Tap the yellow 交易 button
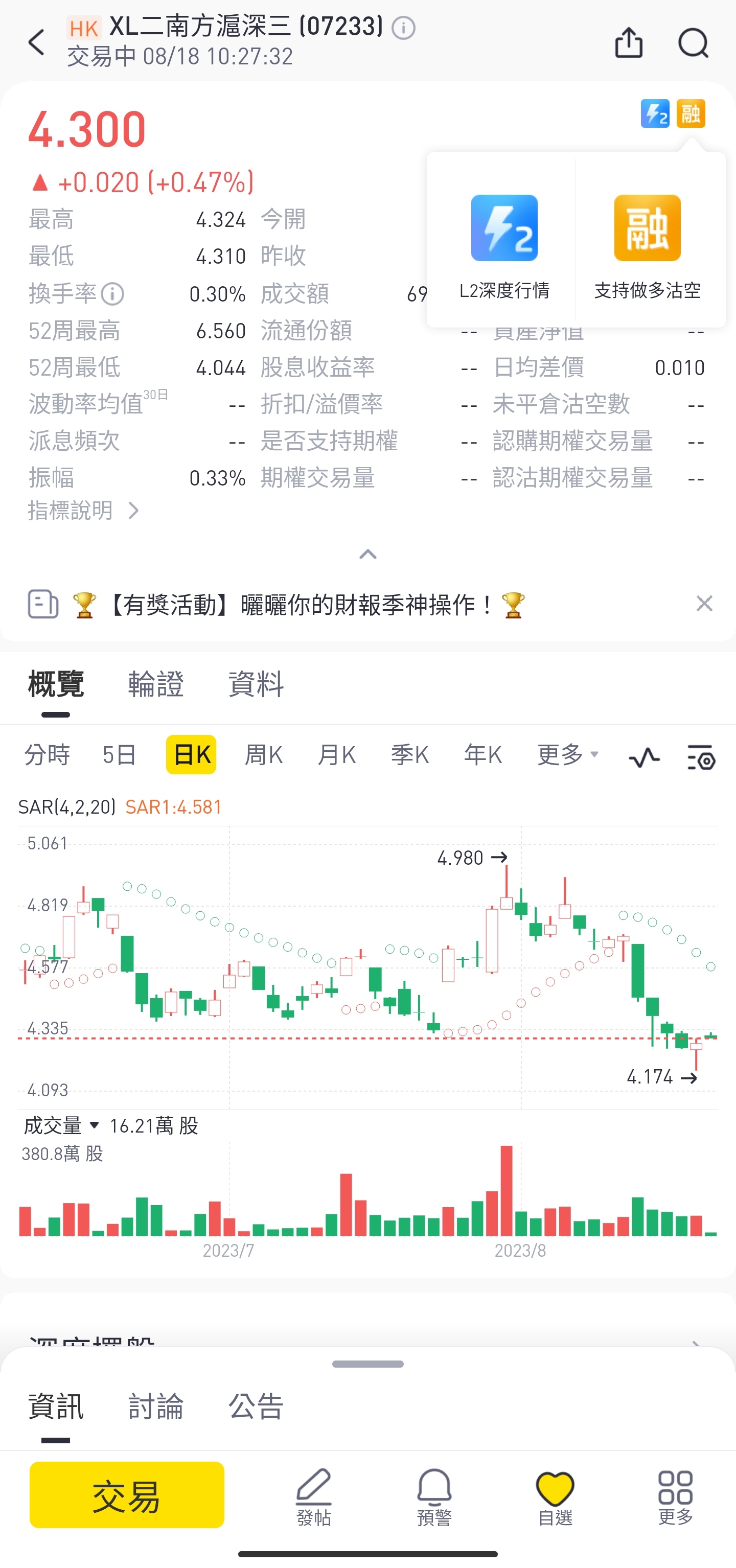 point(127,1494)
